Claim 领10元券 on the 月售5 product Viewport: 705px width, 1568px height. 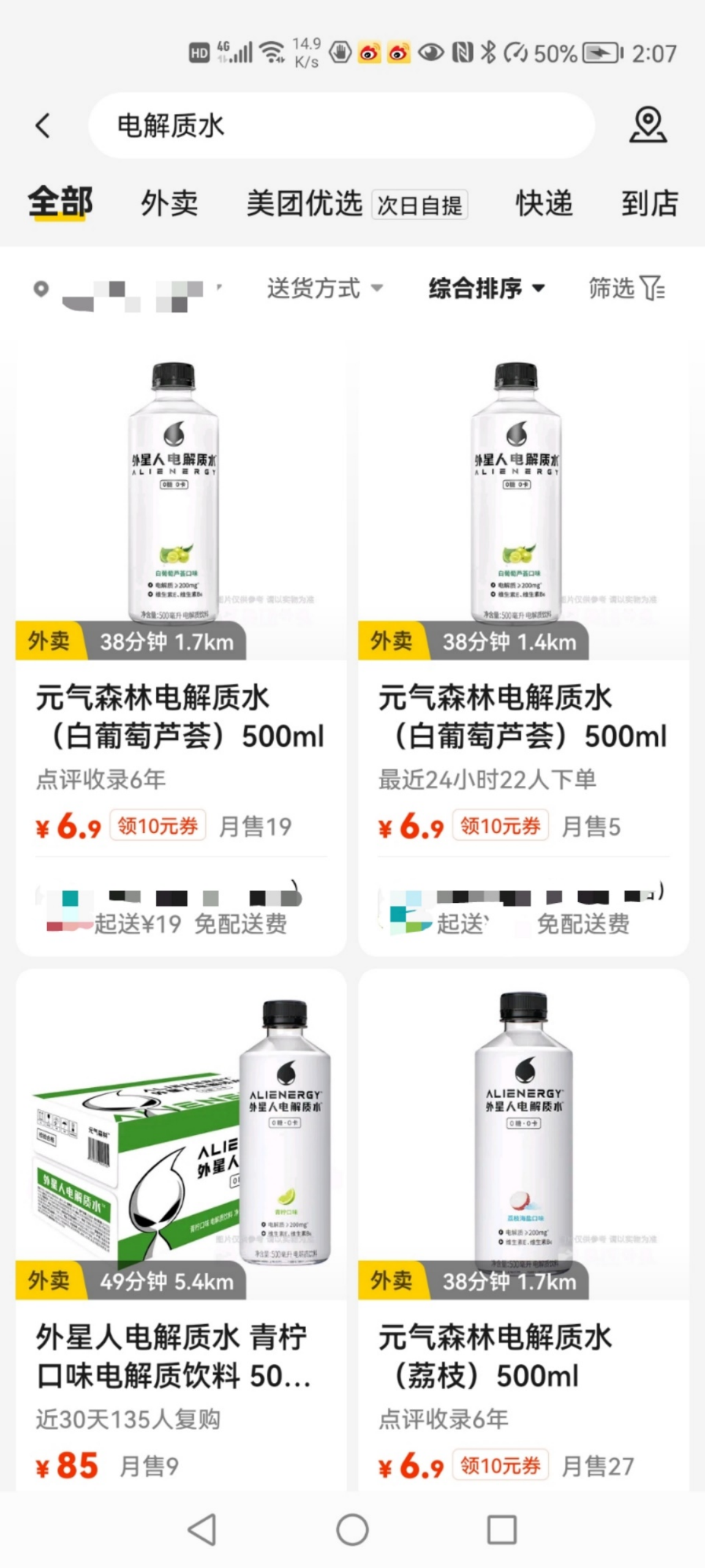click(x=500, y=826)
